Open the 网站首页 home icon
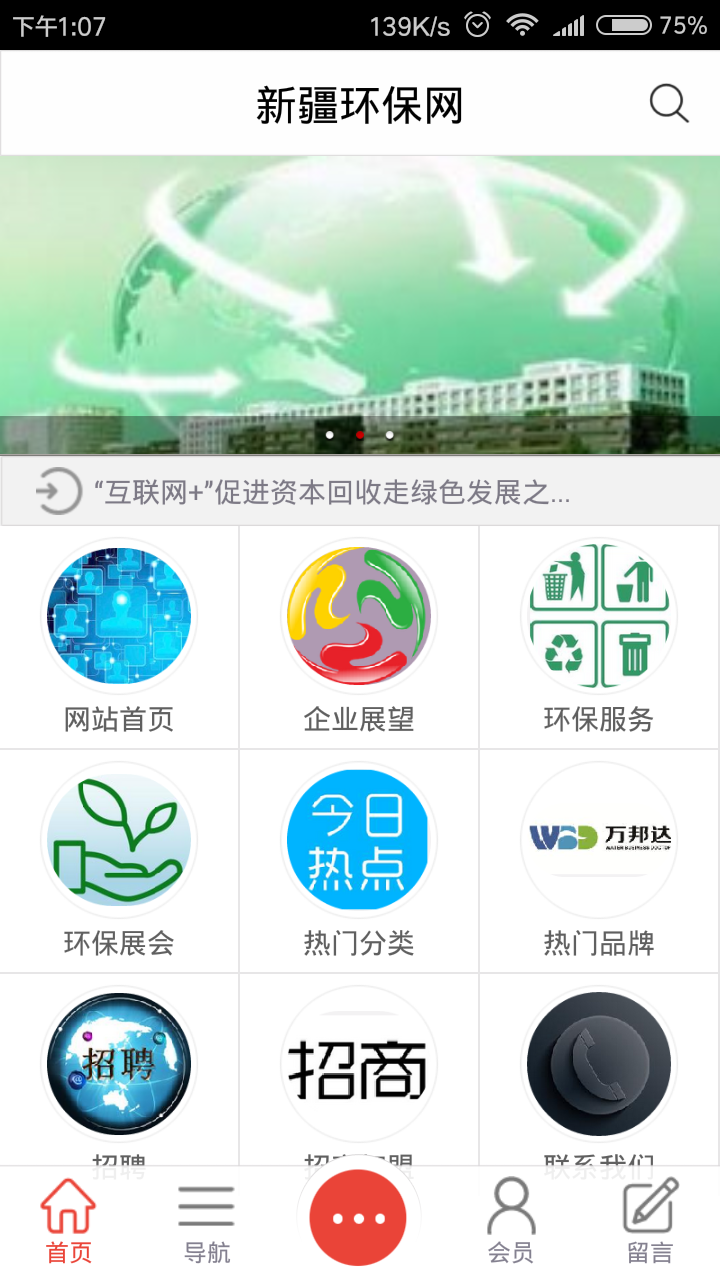The image size is (720, 1280). [119, 615]
